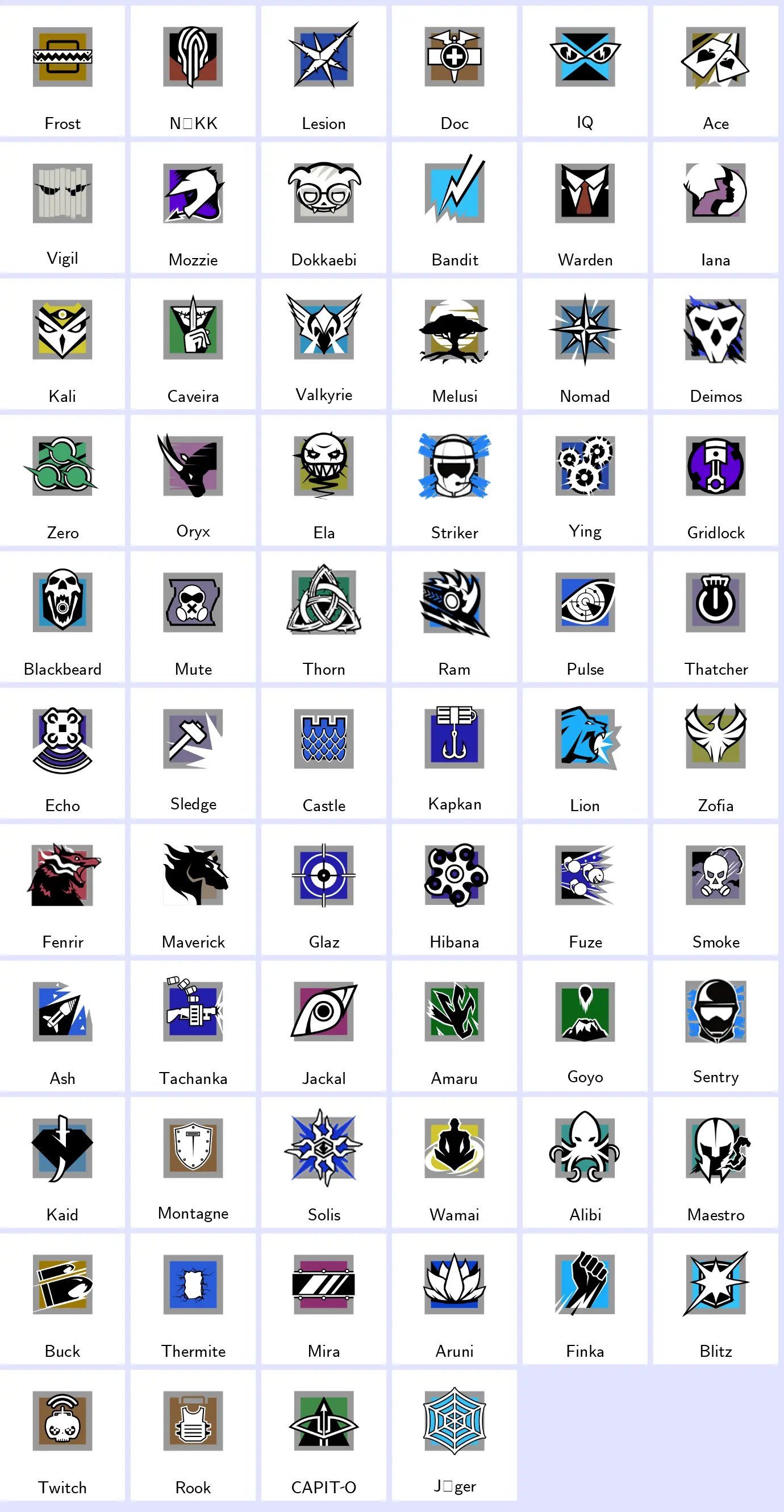This screenshot has height=1512, width=784.
Task: Open the Warden operator tile
Action: pos(585,207)
